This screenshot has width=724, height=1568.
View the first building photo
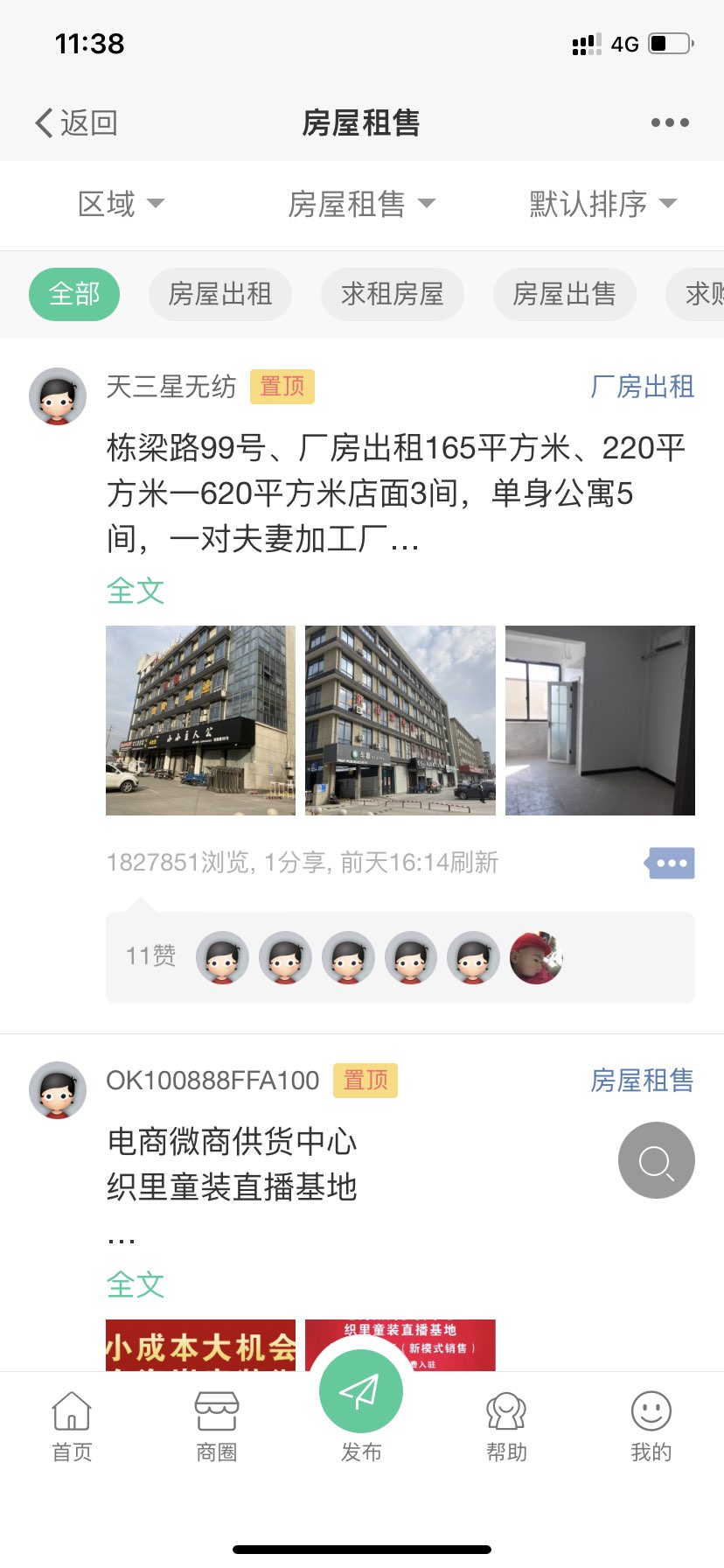click(200, 720)
